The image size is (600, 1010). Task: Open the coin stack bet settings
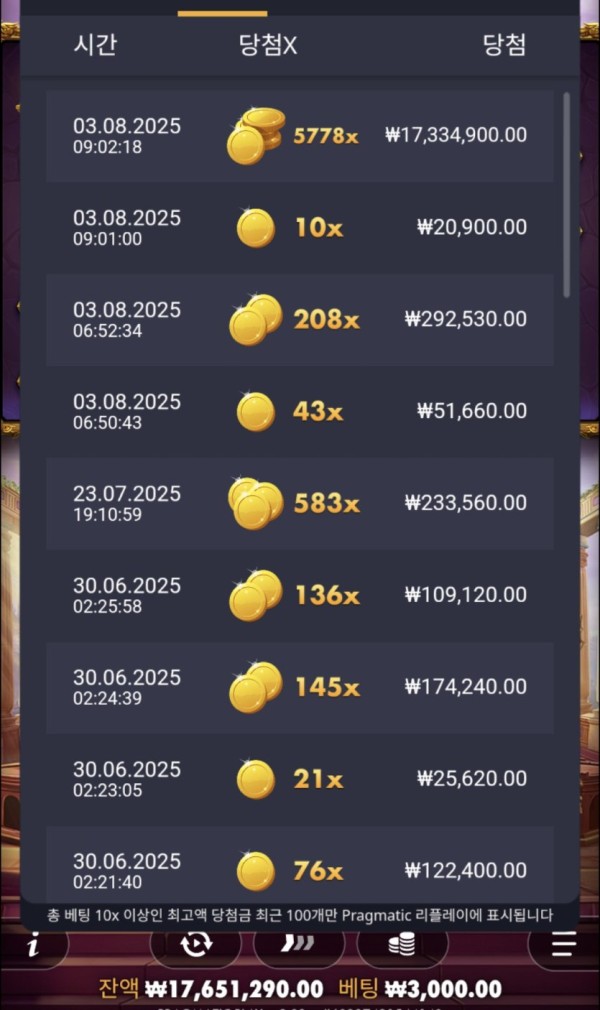(x=402, y=944)
